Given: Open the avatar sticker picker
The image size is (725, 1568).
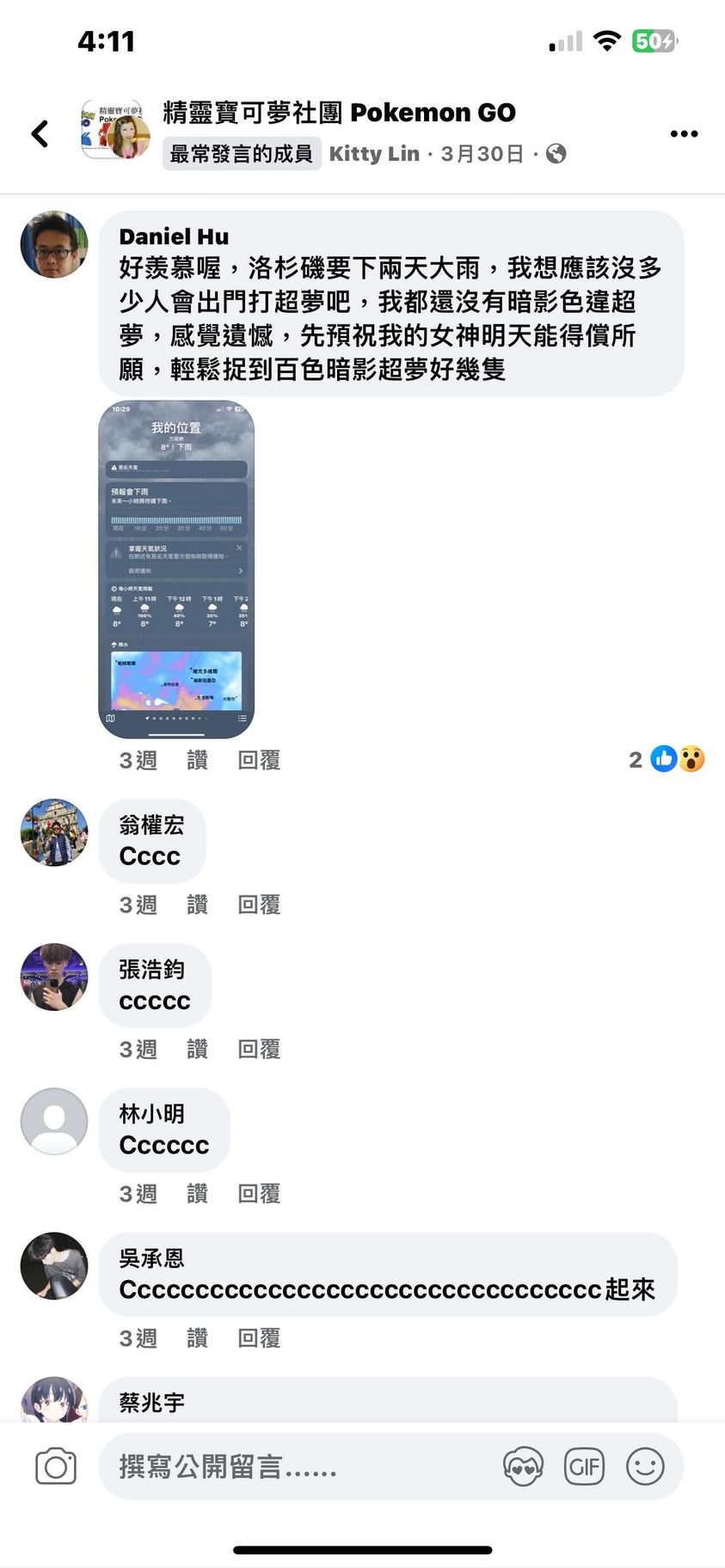Looking at the screenshot, I should 523,1467.
